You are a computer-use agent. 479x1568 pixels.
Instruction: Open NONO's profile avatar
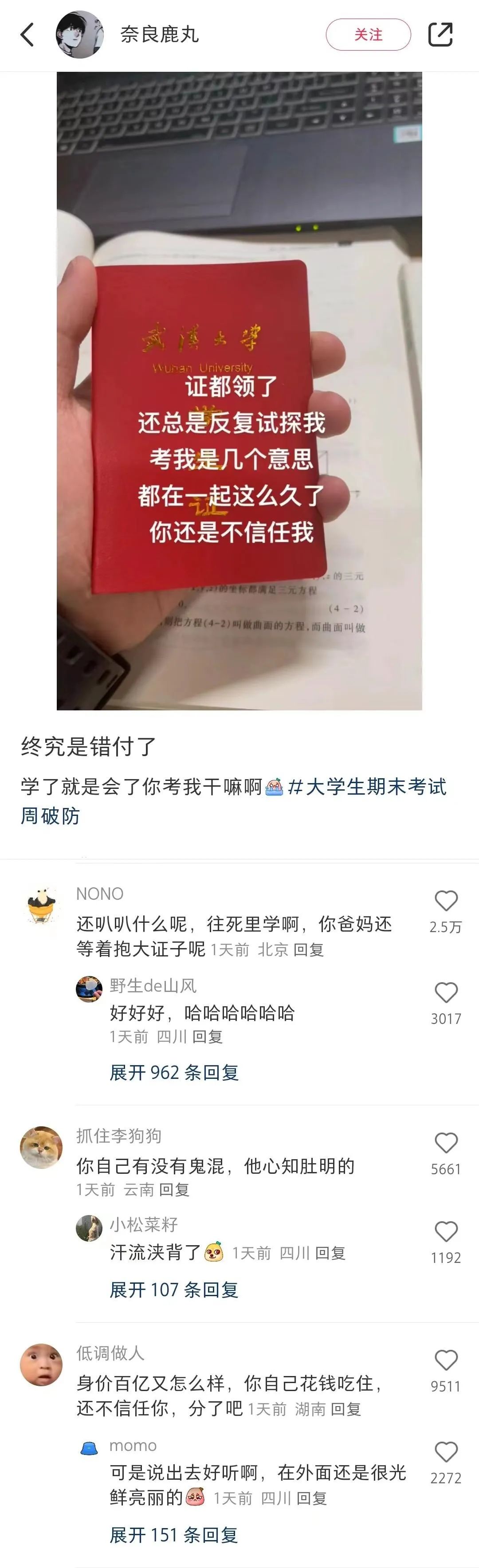click(x=41, y=905)
